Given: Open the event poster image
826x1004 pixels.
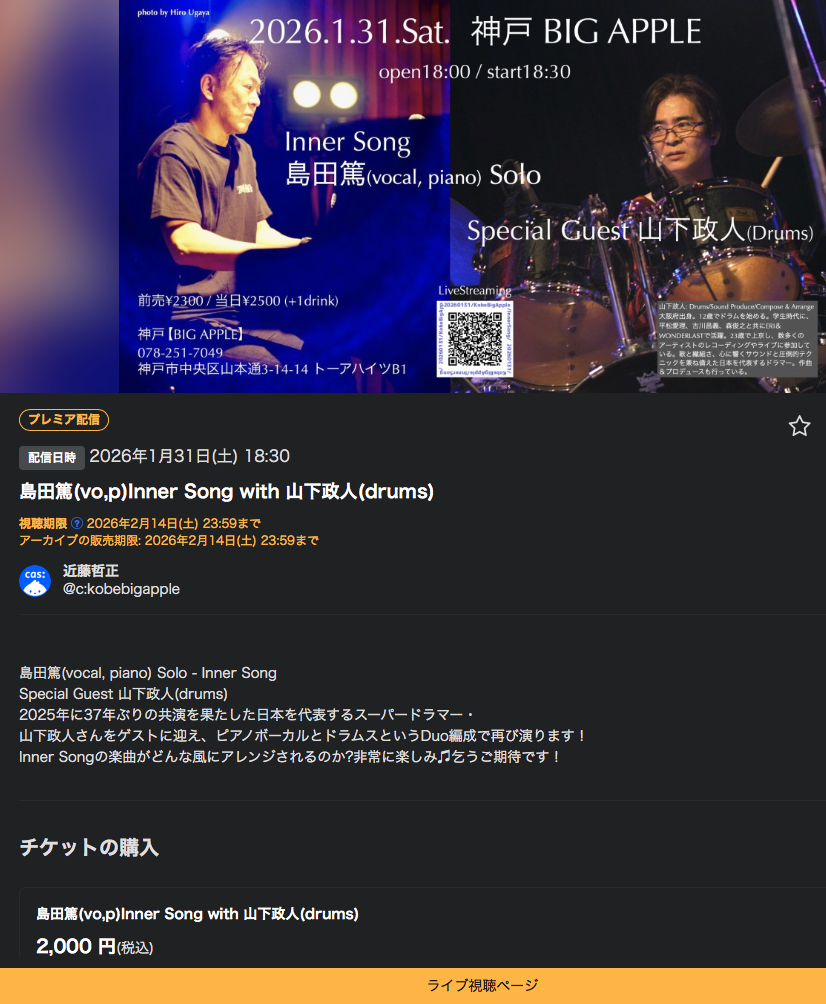Looking at the screenshot, I should pyautogui.click(x=469, y=196).
